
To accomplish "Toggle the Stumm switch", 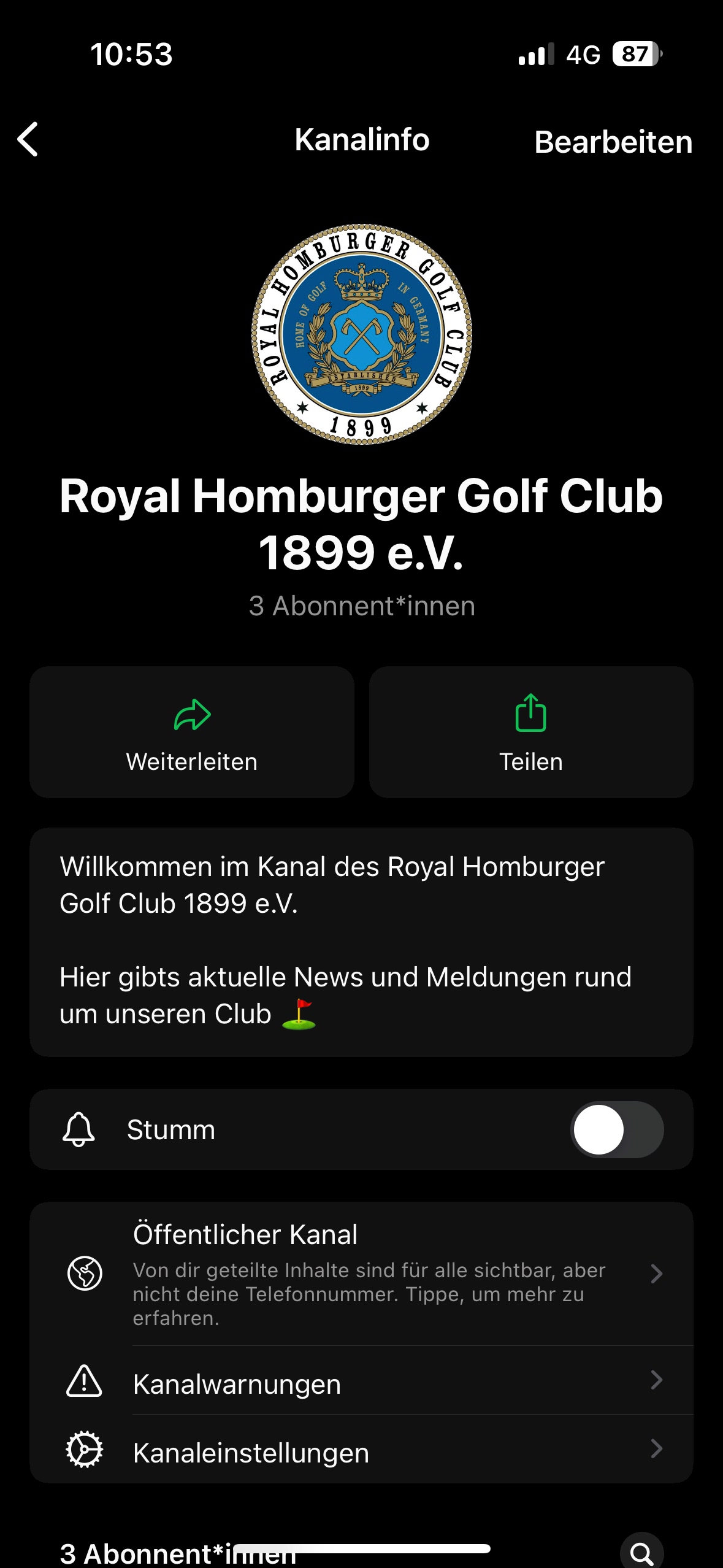I will tap(617, 1129).
